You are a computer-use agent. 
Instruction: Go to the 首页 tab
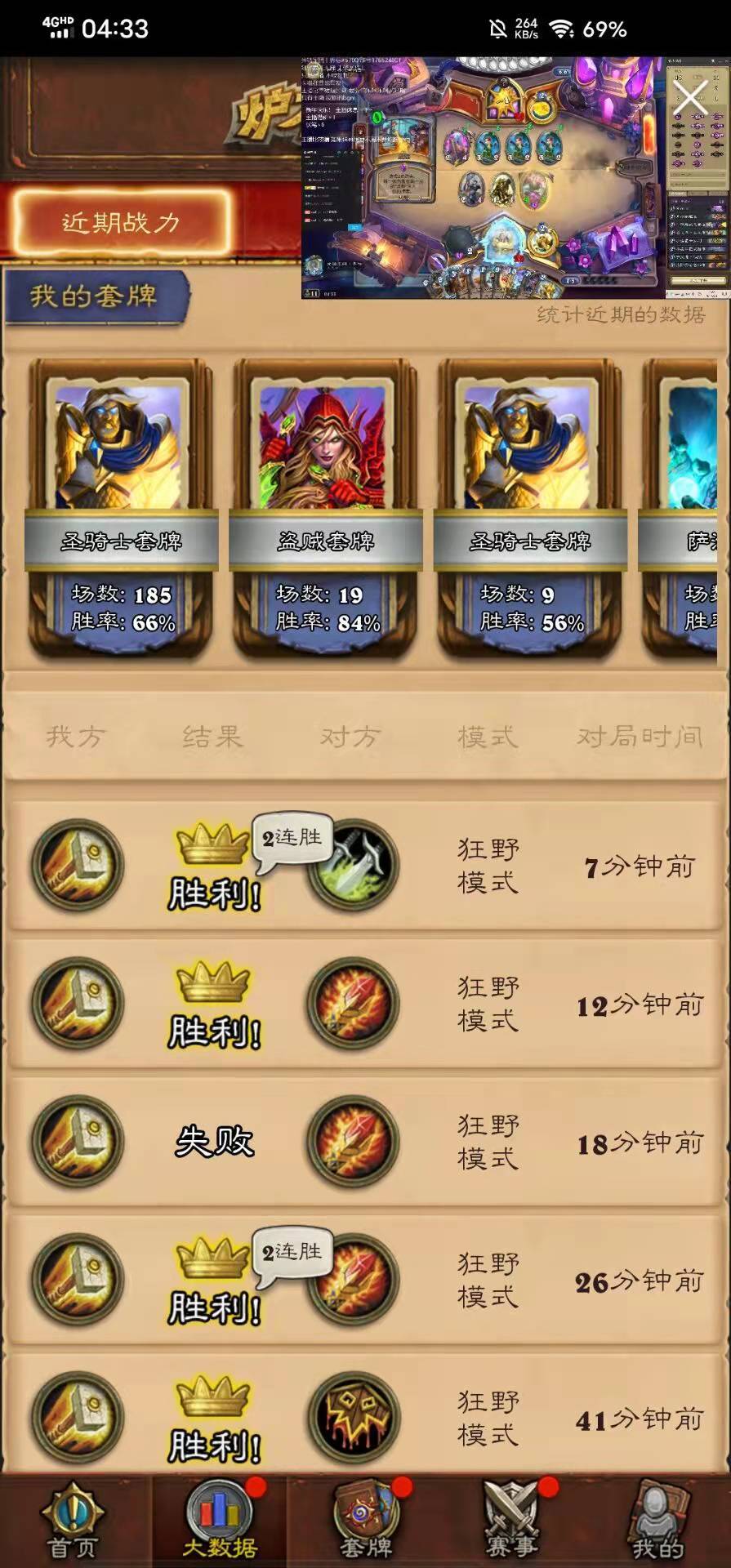pyautogui.click(x=73, y=1521)
